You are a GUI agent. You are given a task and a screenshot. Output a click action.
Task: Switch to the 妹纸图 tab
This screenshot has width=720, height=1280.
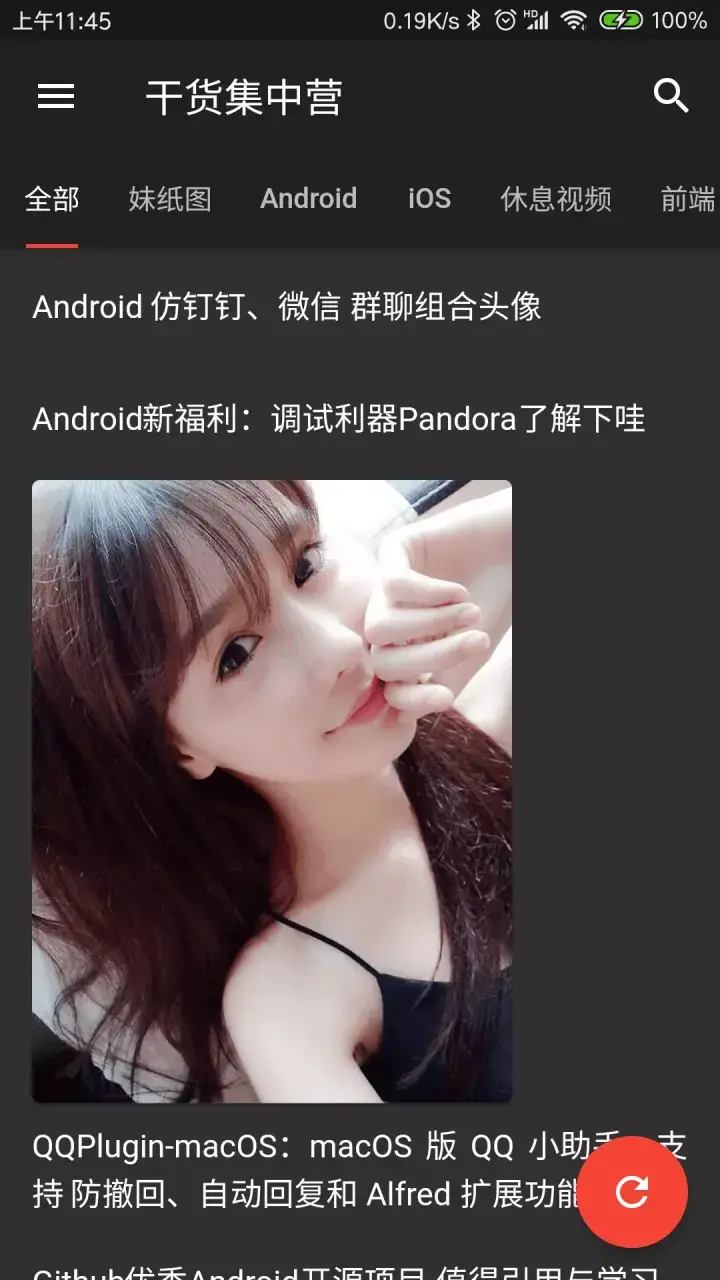tap(169, 199)
